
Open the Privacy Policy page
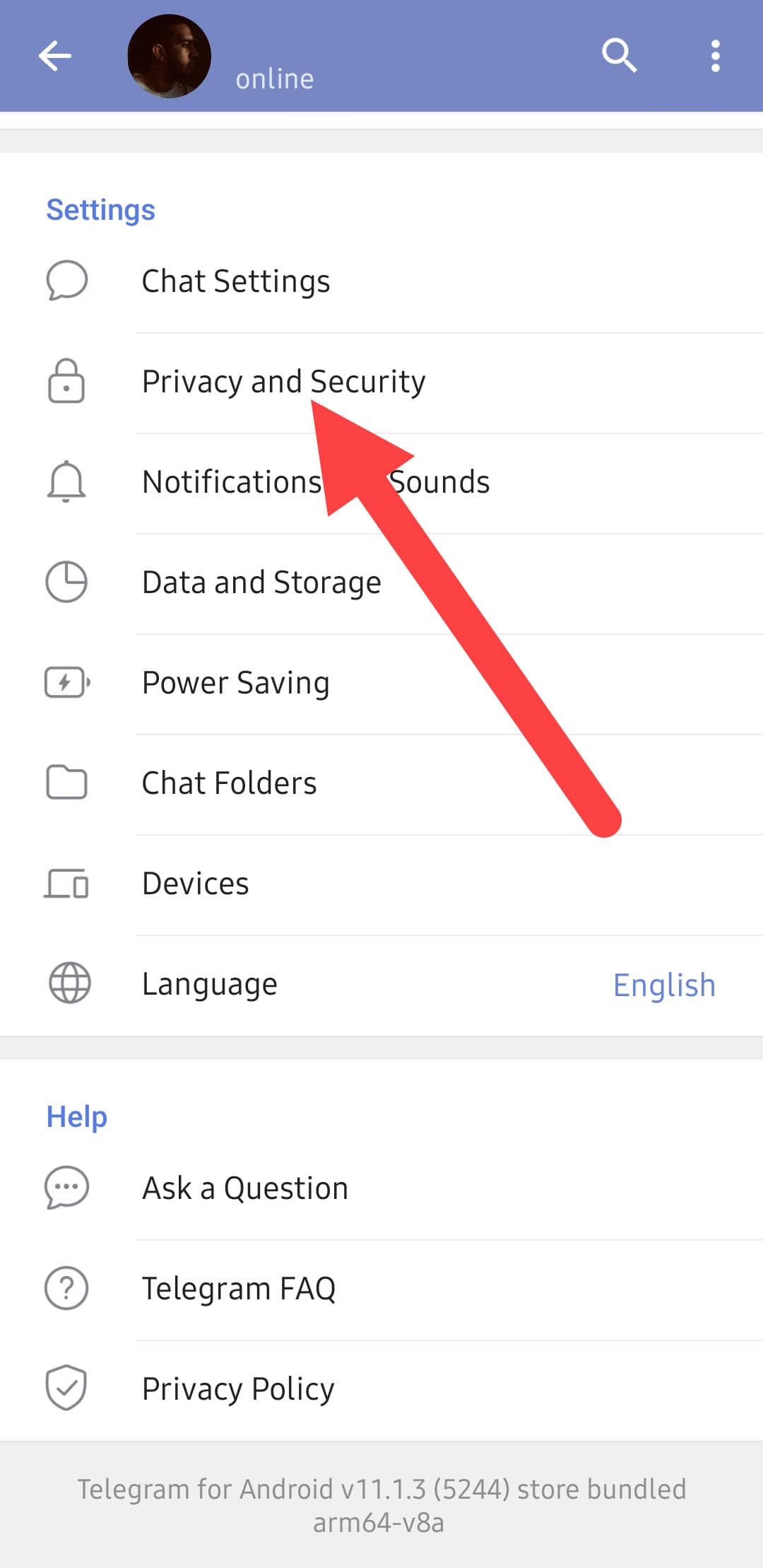click(237, 1388)
